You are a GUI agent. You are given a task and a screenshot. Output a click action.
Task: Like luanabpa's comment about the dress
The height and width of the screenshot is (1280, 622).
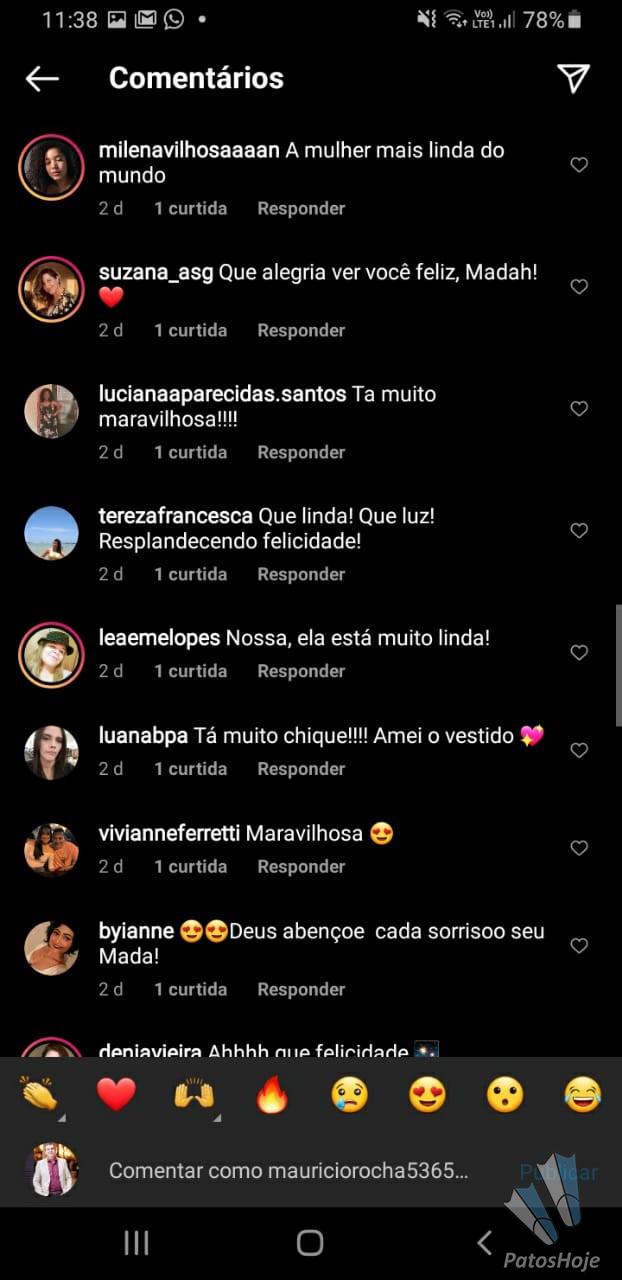(579, 750)
